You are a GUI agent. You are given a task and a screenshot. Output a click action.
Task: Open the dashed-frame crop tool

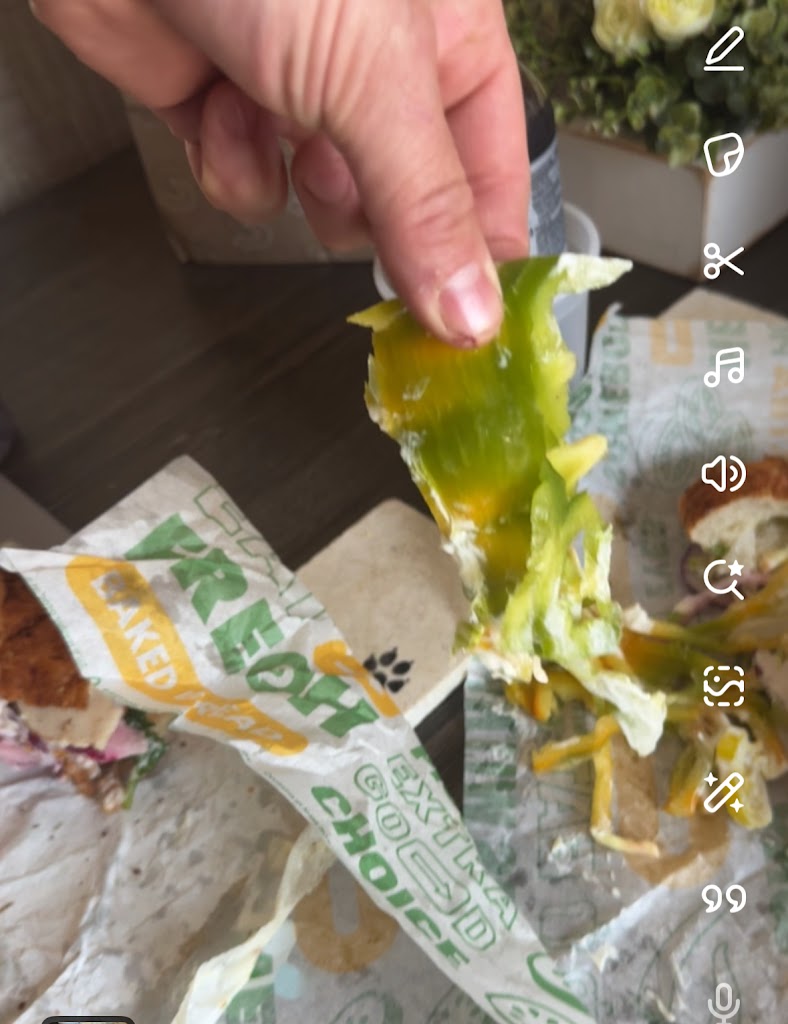(724, 686)
